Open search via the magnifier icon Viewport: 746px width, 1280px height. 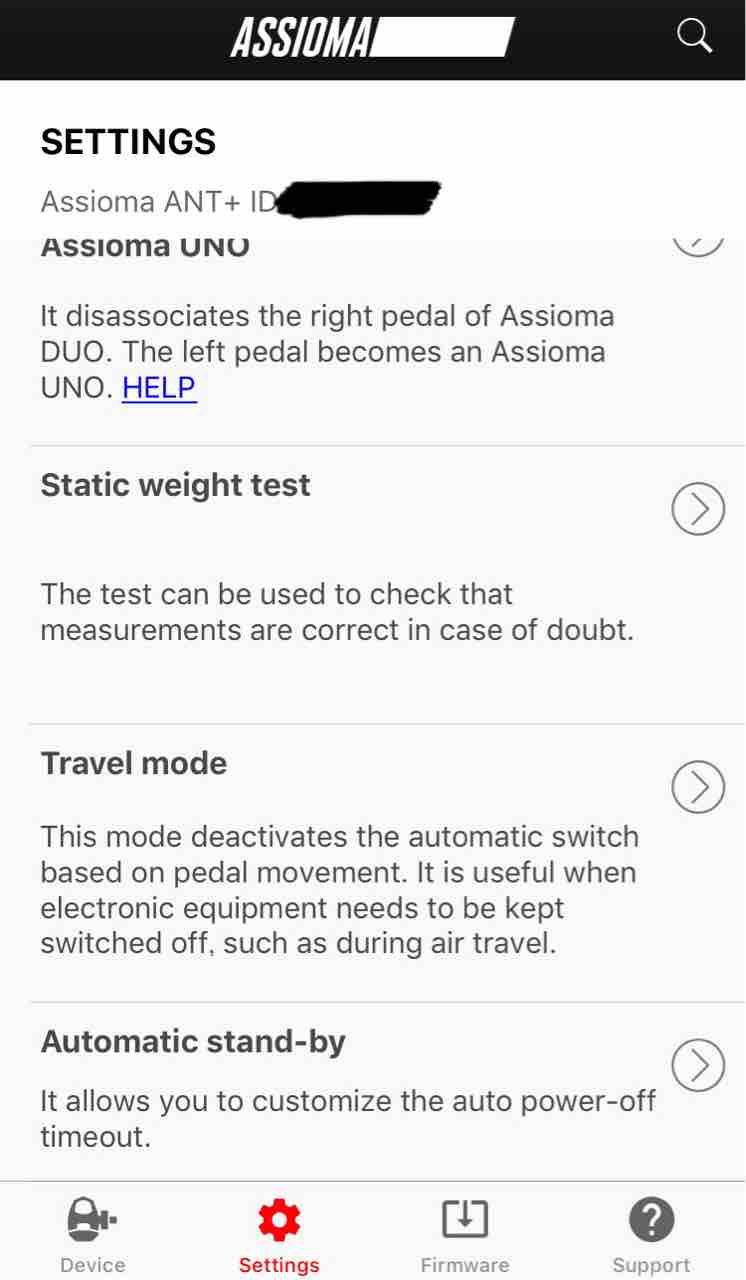pyautogui.click(x=694, y=36)
